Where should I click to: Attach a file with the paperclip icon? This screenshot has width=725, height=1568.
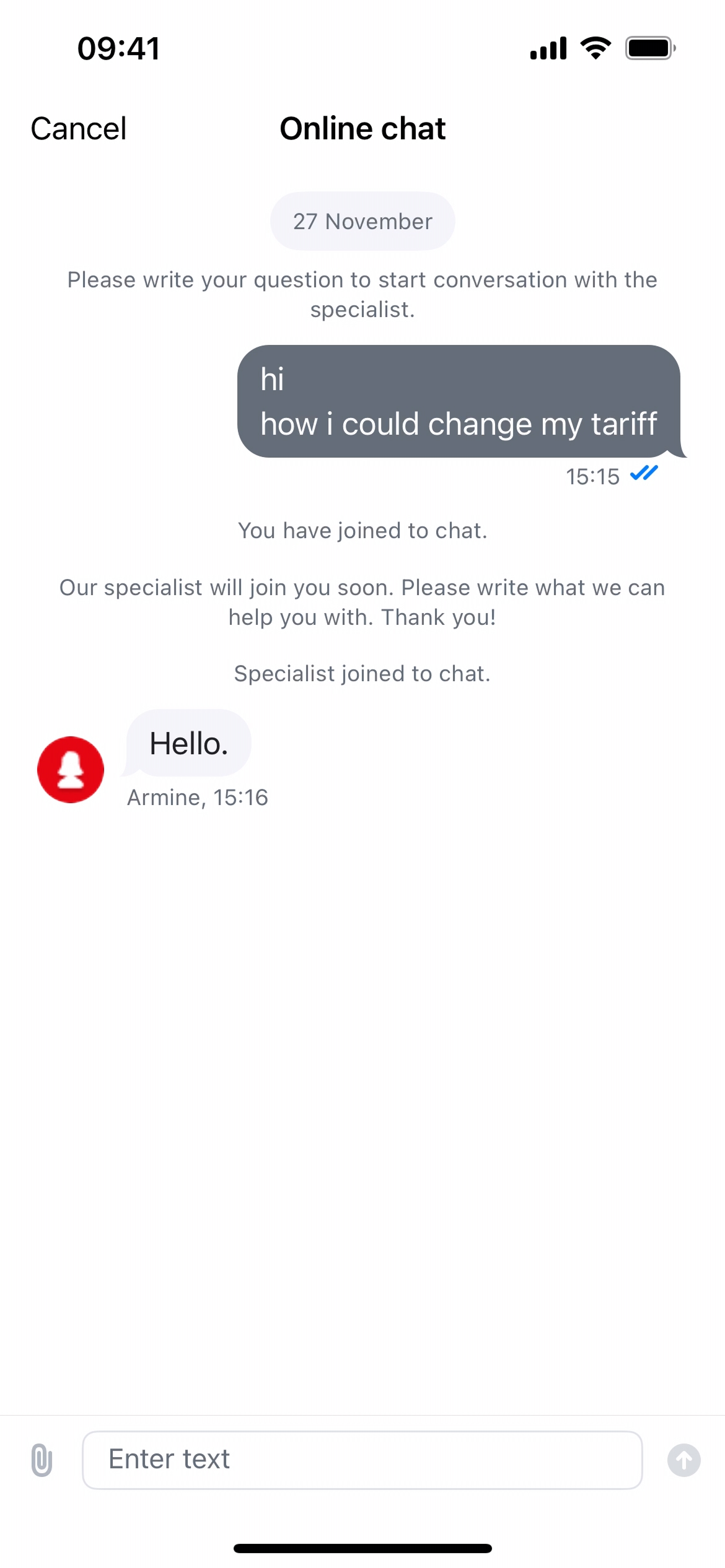pos(42,1460)
